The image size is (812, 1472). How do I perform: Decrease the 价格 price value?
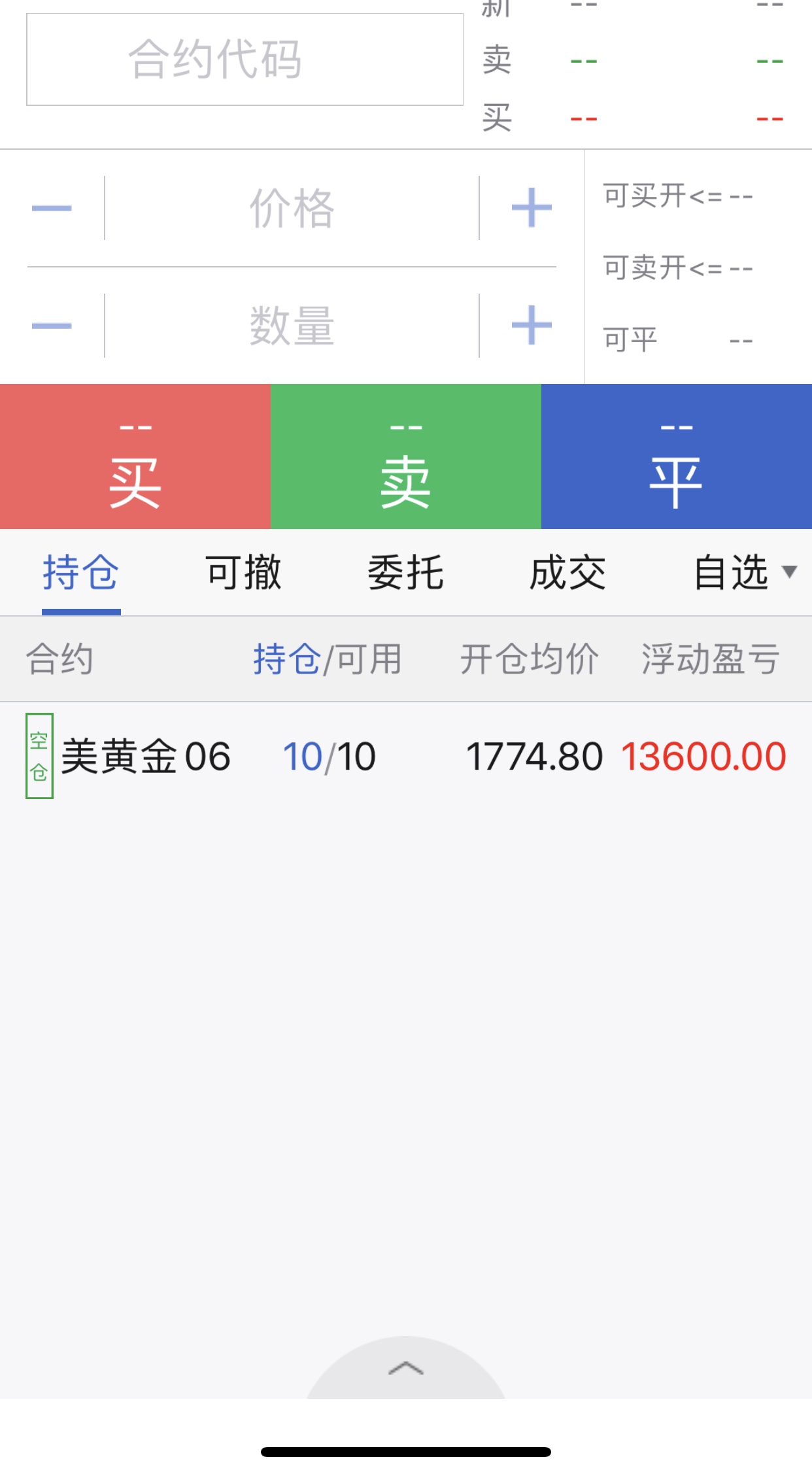(52, 208)
